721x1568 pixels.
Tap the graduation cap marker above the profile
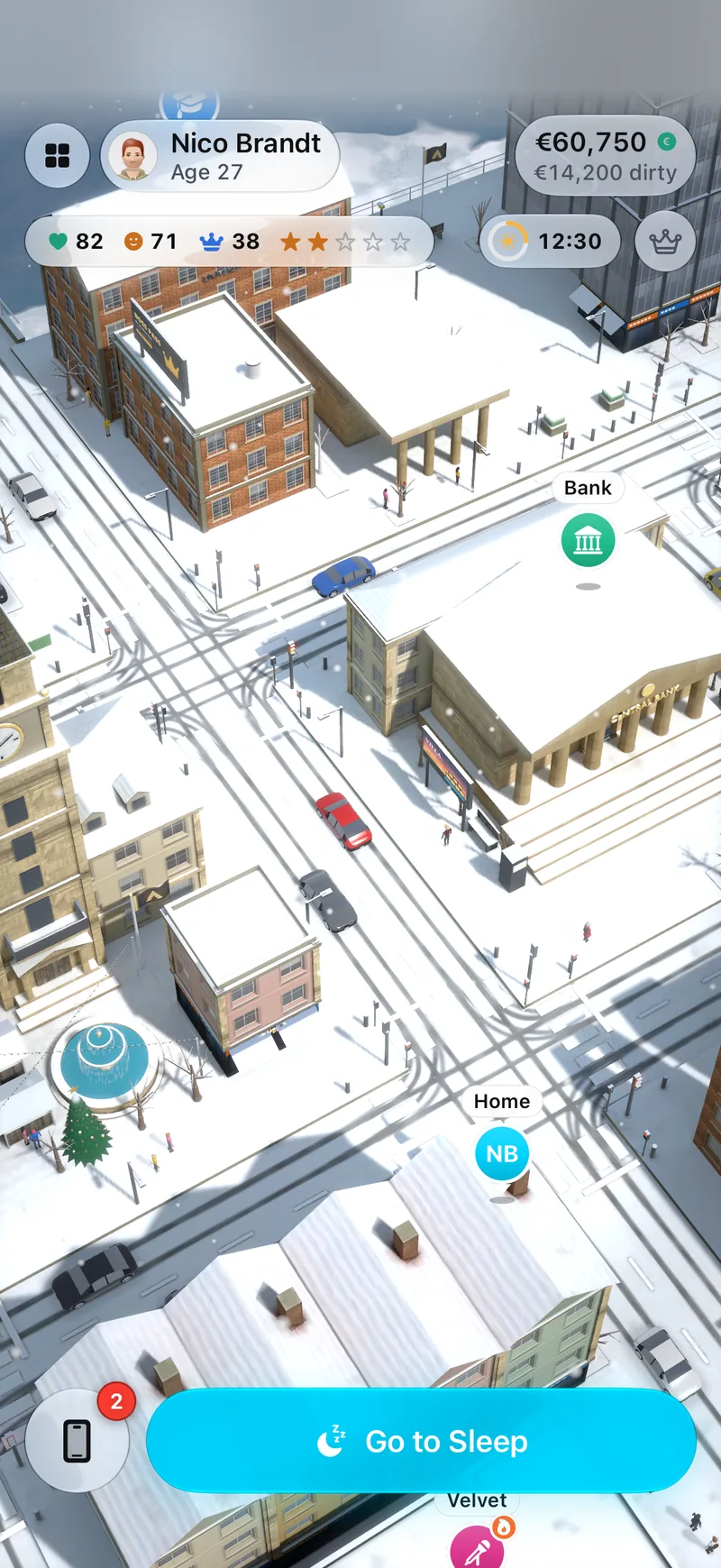189,105
